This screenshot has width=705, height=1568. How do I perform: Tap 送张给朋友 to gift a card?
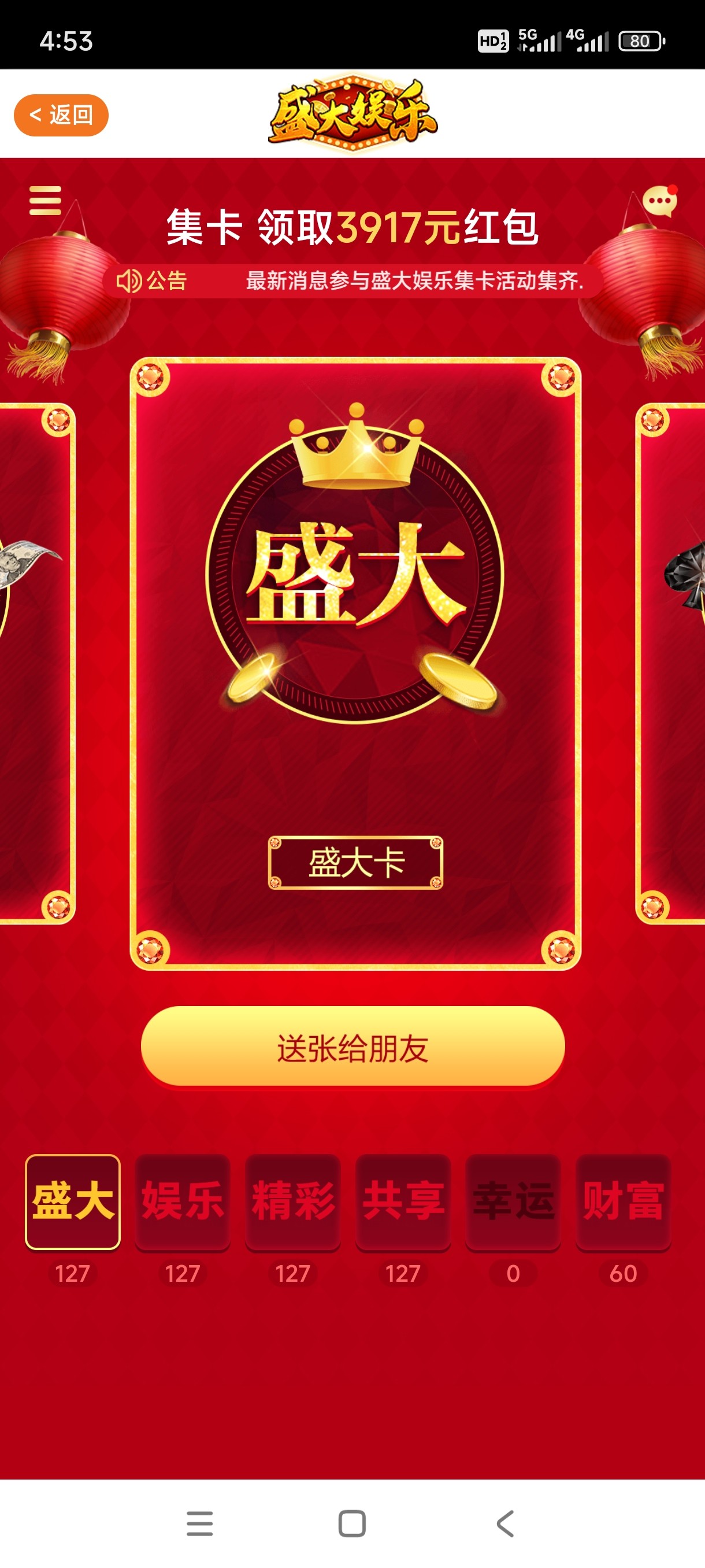tap(353, 1047)
